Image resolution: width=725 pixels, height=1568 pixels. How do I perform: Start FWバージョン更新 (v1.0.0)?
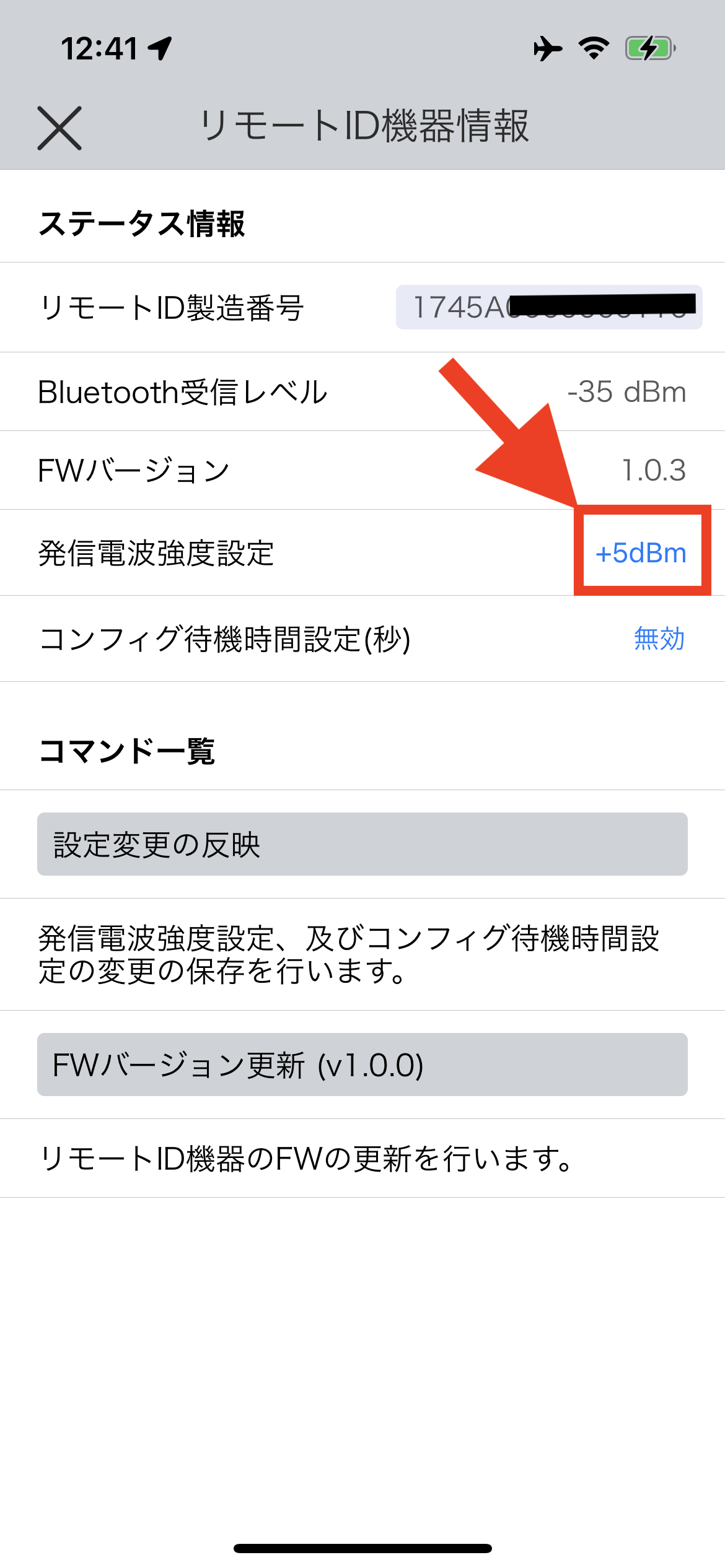click(x=362, y=1065)
